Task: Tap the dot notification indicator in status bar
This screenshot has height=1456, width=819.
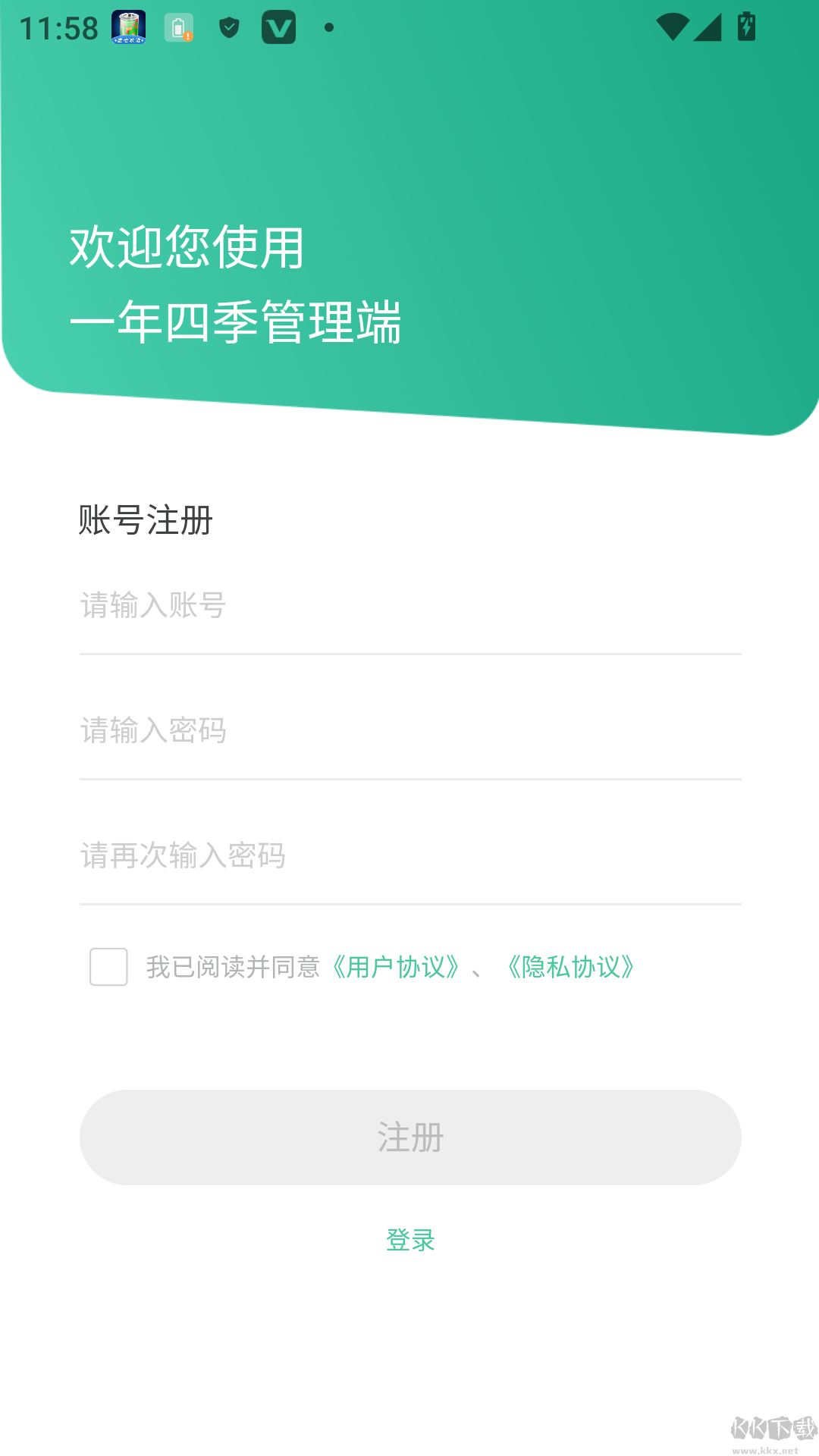Action: click(328, 29)
